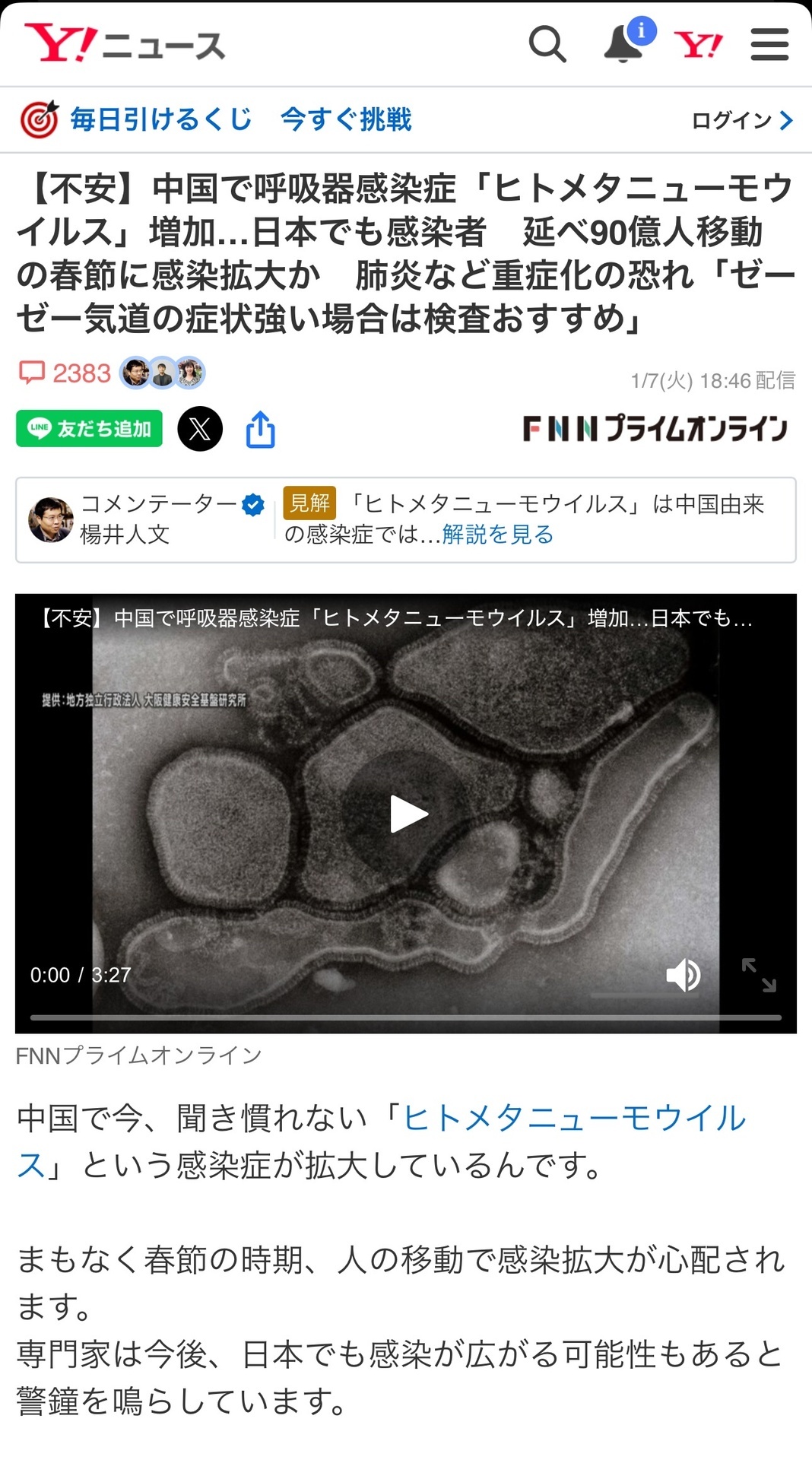Tap the video progress bar
This screenshot has width=812, height=1460.
click(406, 1017)
